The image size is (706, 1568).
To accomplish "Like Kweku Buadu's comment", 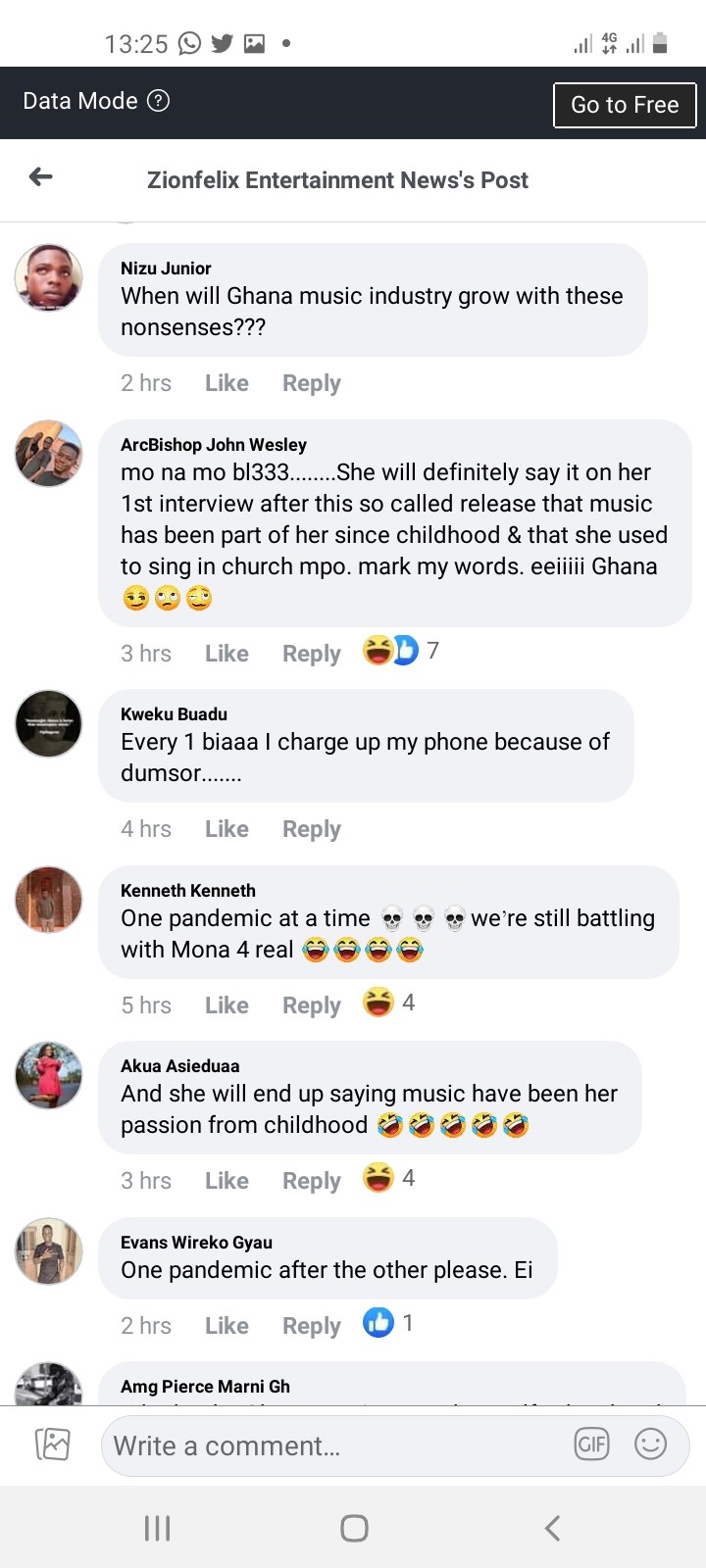I will click(227, 829).
